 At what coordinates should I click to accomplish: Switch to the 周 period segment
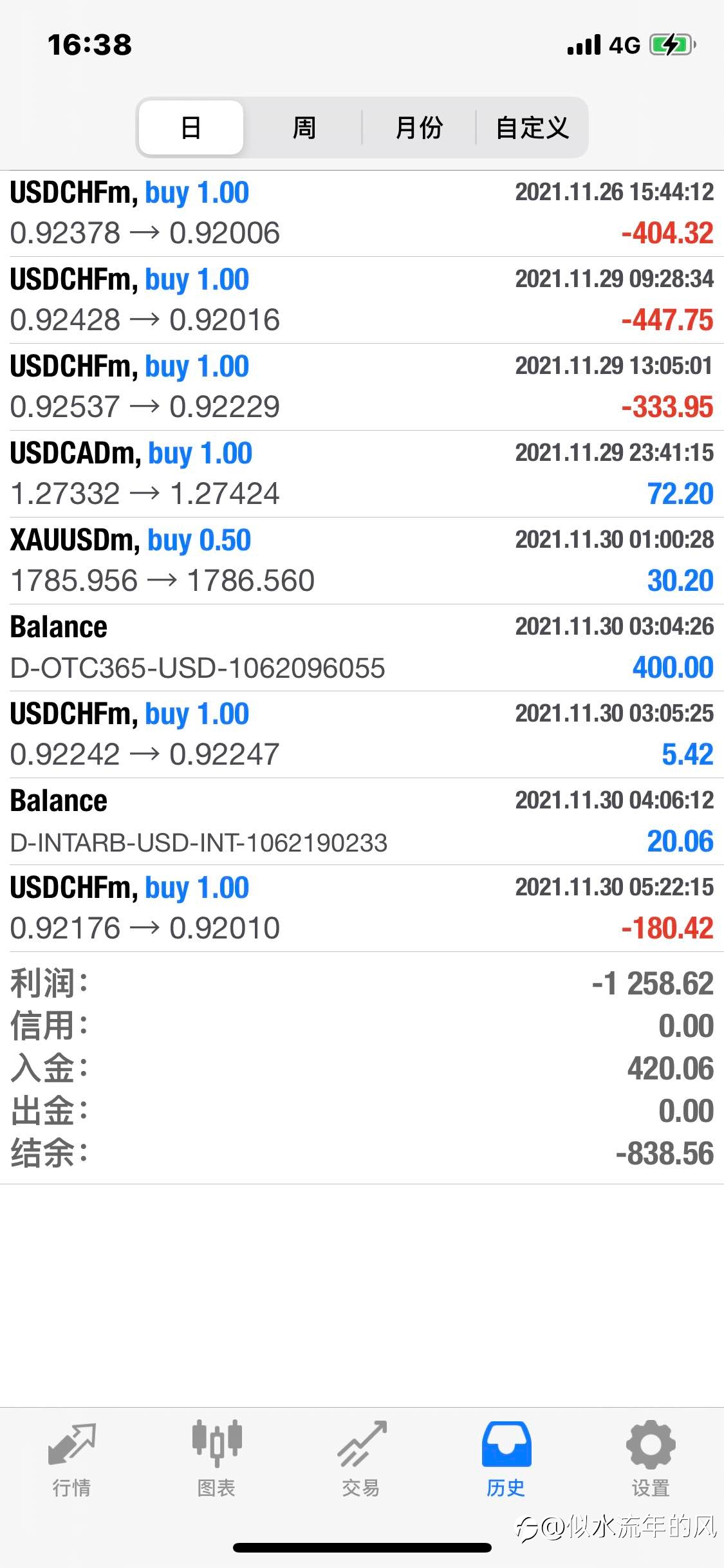pyautogui.click(x=304, y=127)
